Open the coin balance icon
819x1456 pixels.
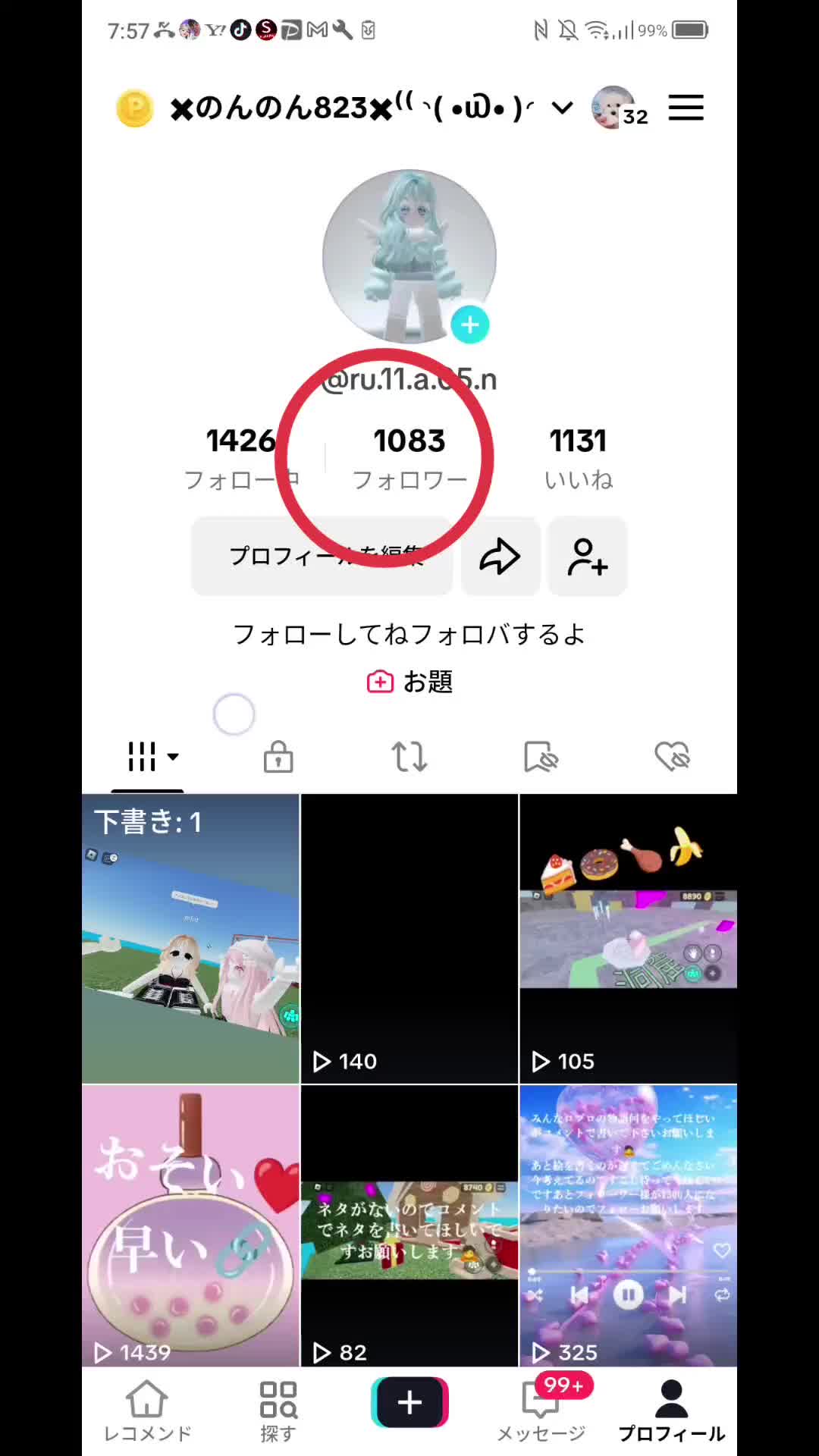pyautogui.click(x=135, y=108)
